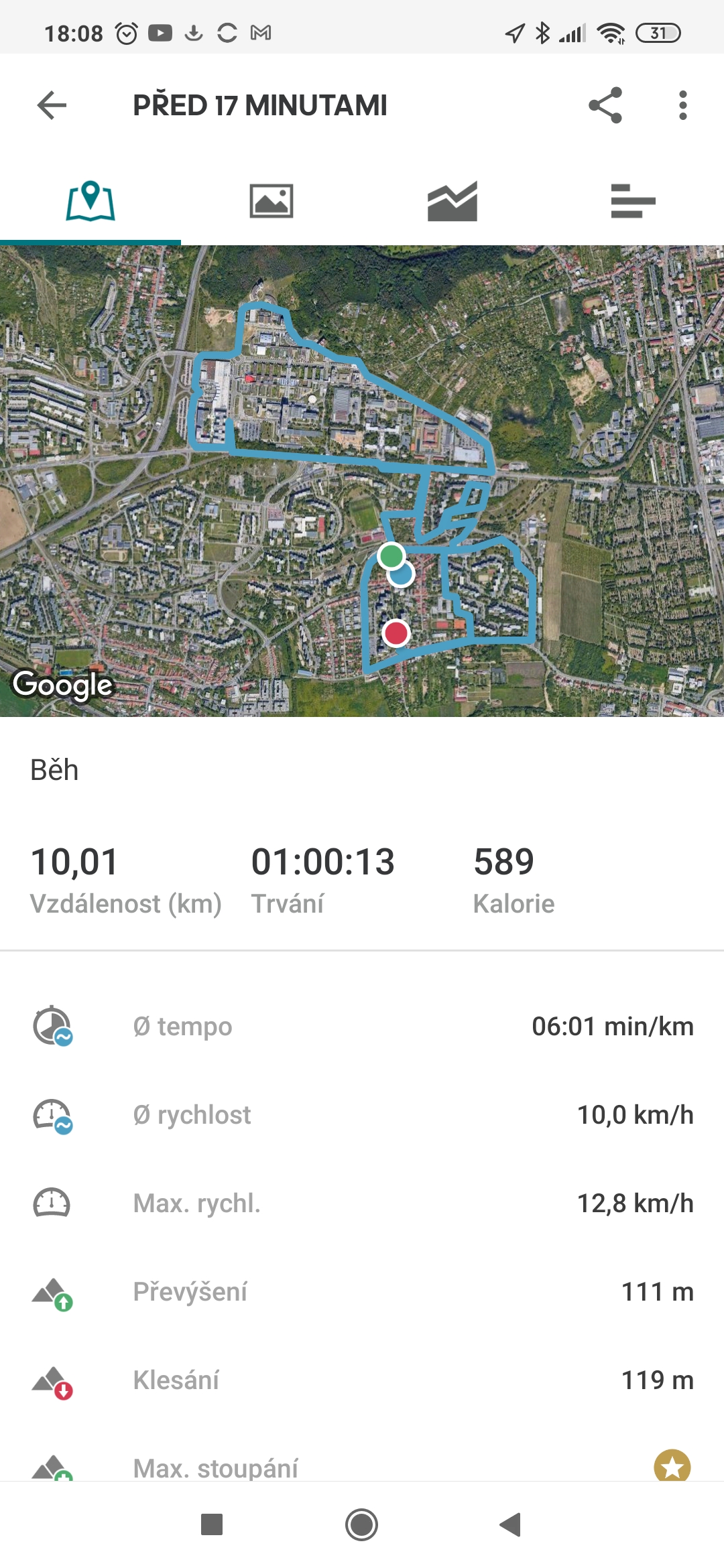
Task: Go back using the top-left arrow
Action: point(52,105)
